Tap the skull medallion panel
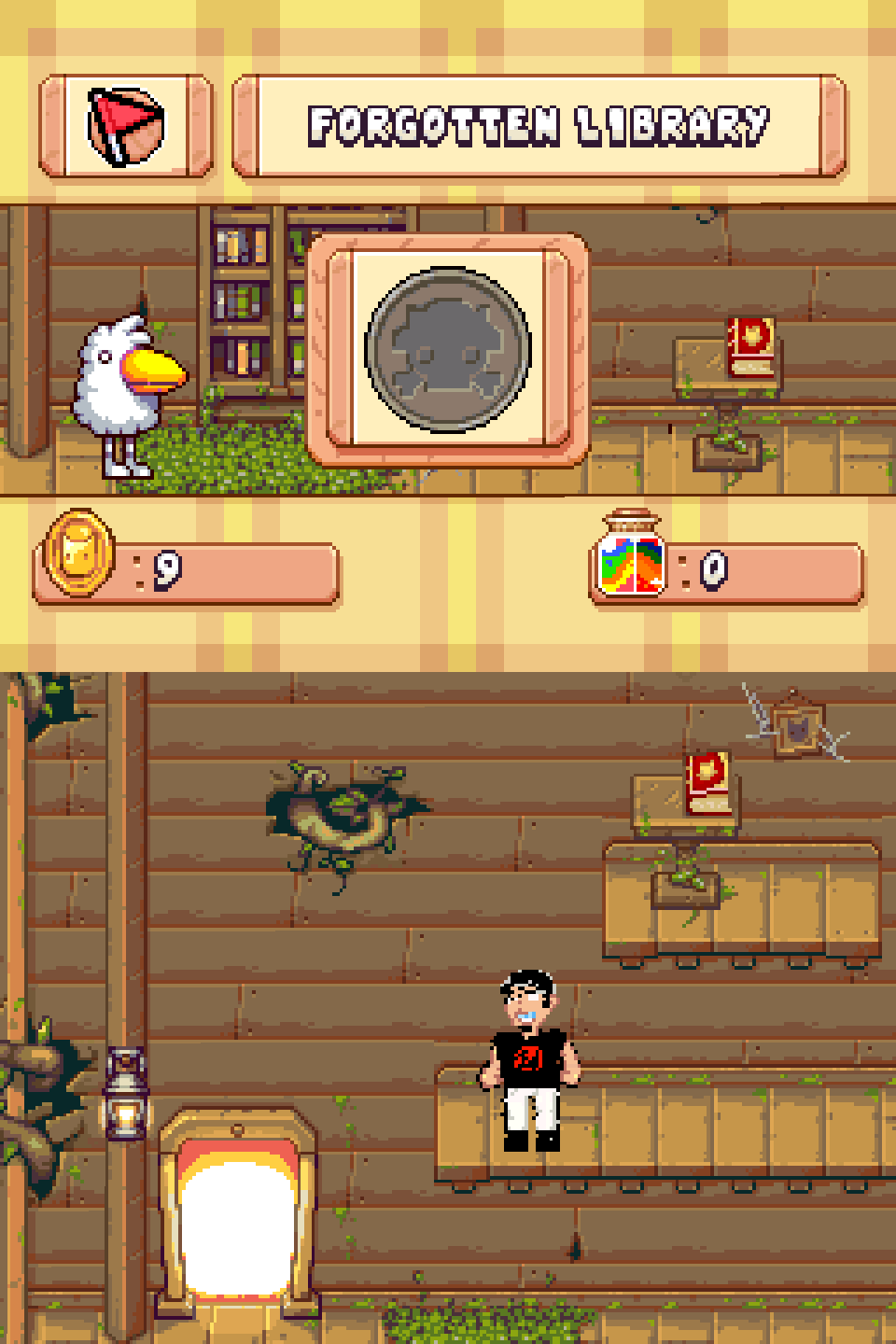 pyautogui.click(x=448, y=350)
